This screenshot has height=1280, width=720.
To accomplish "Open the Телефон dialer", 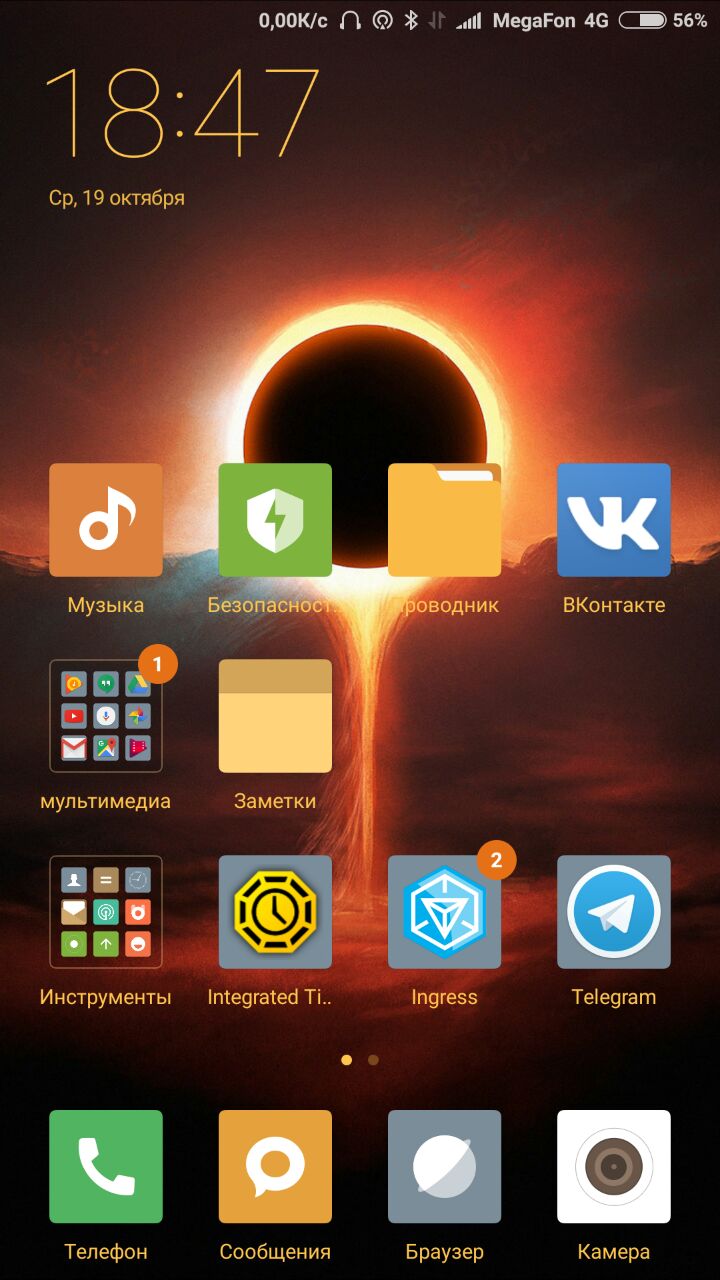I will click(x=106, y=1166).
